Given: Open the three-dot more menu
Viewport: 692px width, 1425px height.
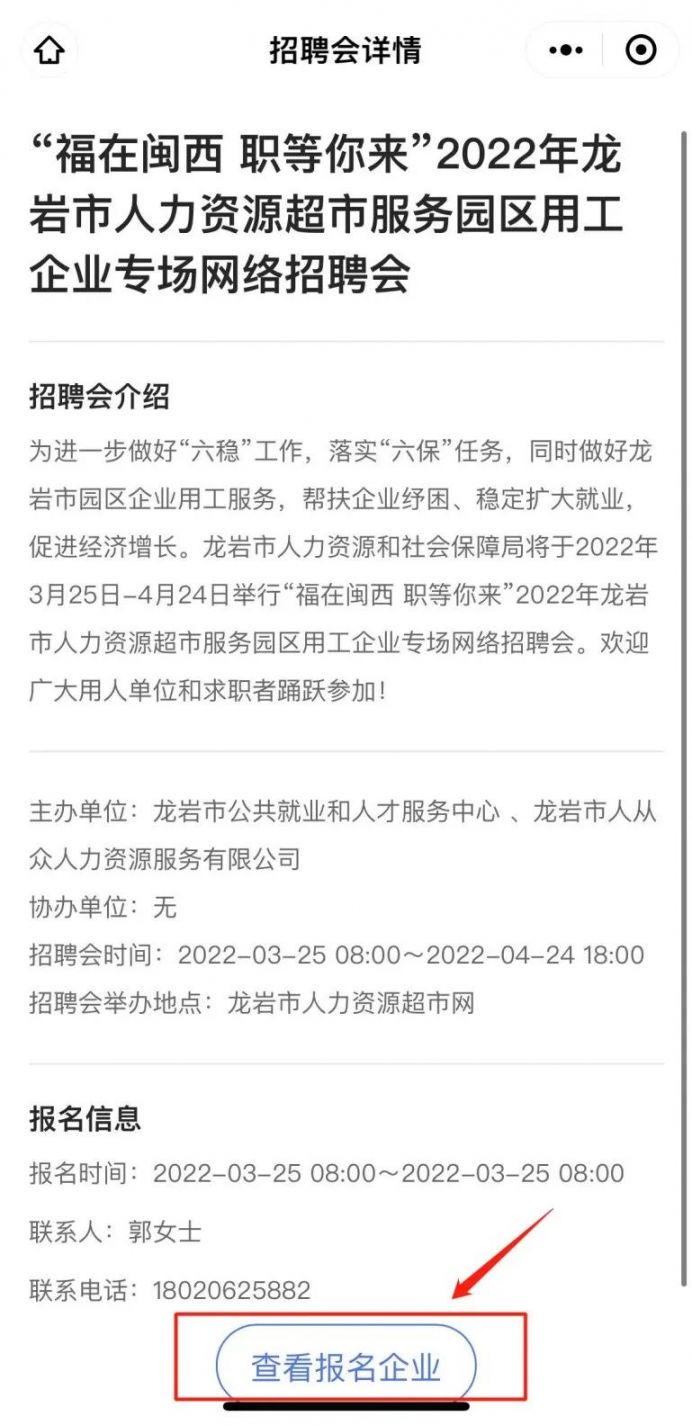Looking at the screenshot, I should pos(566,50).
